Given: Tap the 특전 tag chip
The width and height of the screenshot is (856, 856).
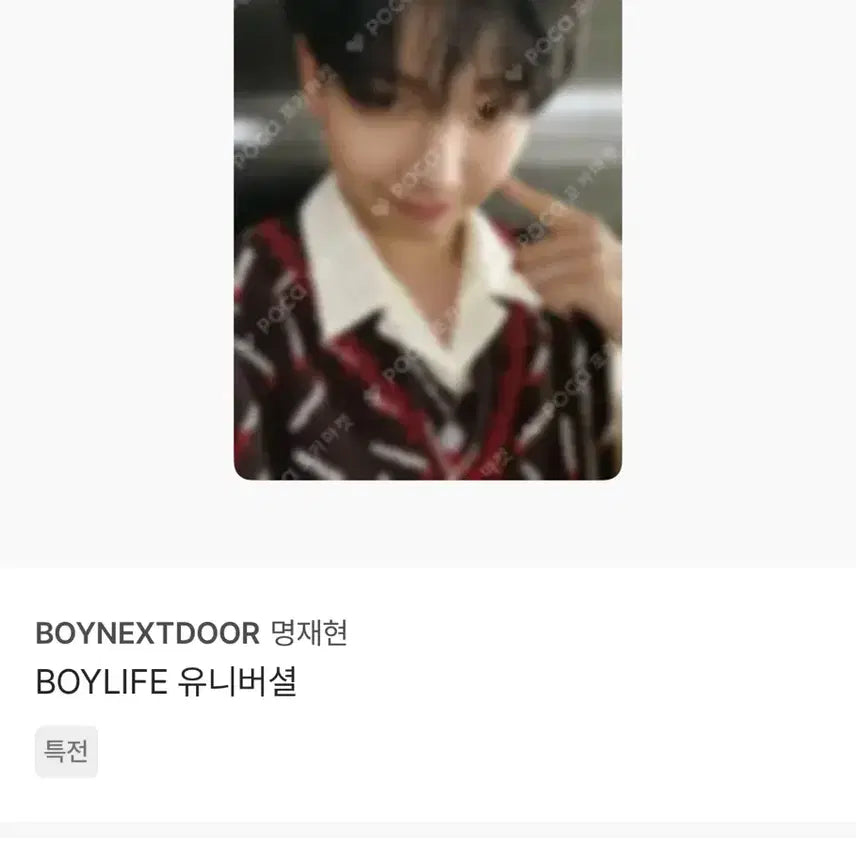Looking at the screenshot, I should coord(66,751).
